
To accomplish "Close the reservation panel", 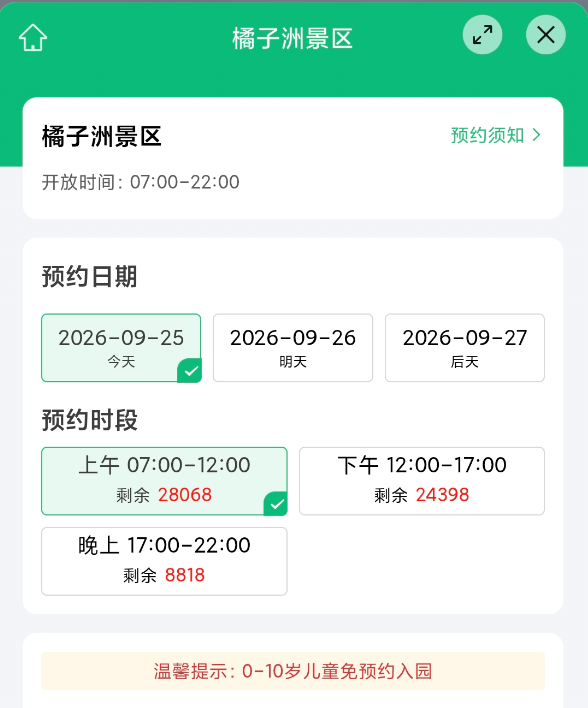I will (x=546, y=35).
